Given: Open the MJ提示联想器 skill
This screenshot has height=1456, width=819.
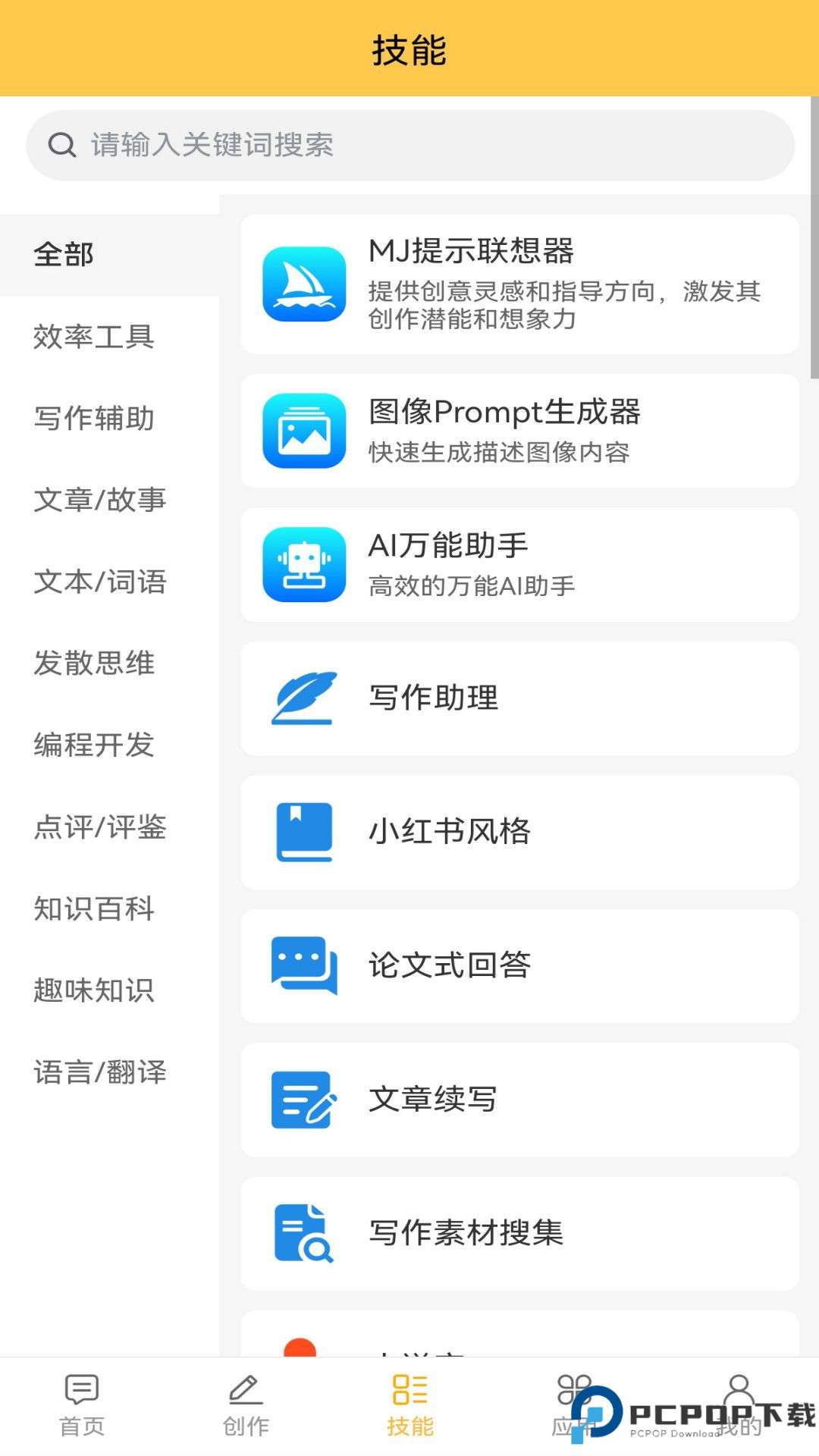Looking at the screenshot, I should point(519,284).
